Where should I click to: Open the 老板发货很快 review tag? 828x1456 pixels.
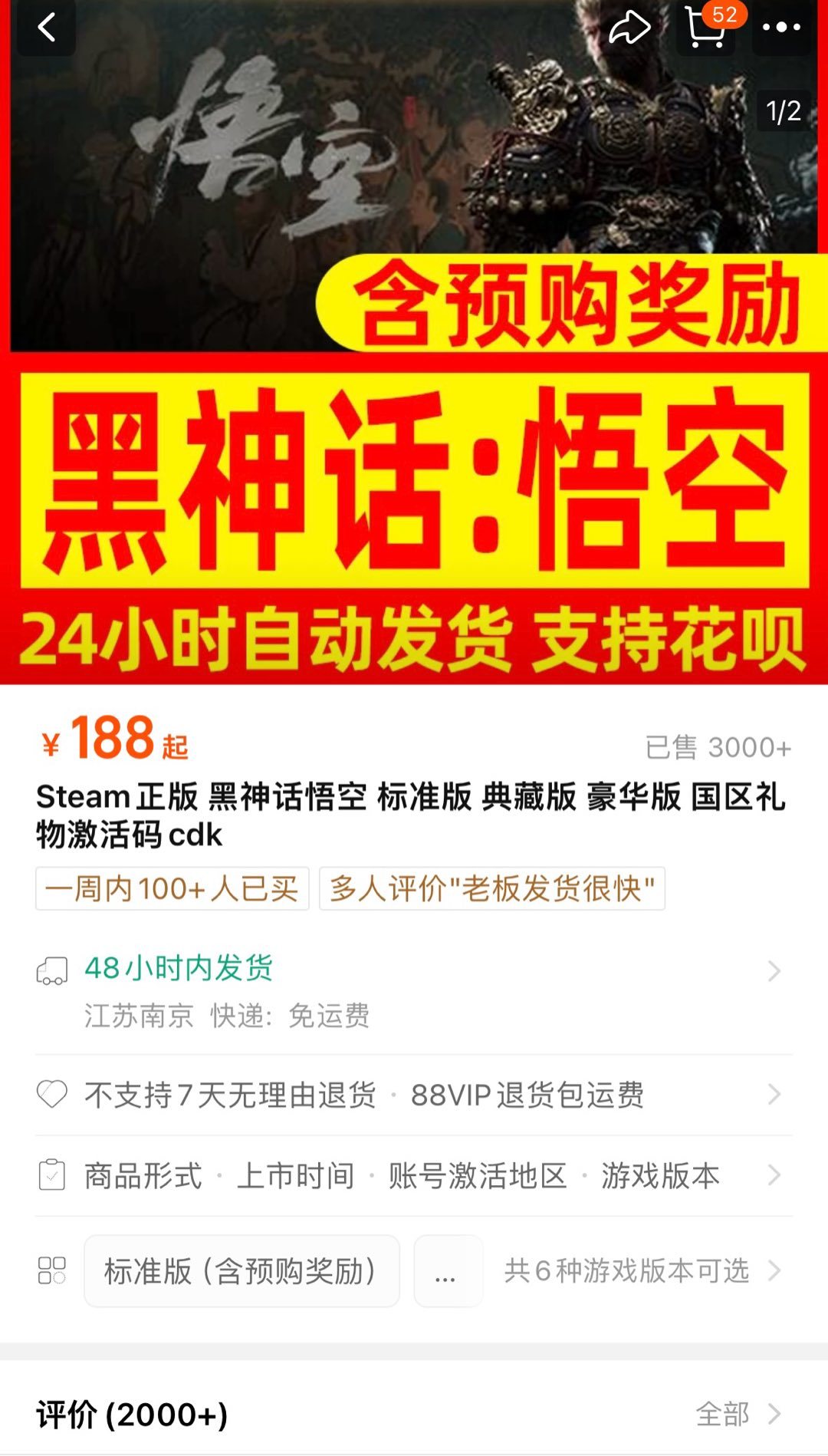click(x=491, y=888)
